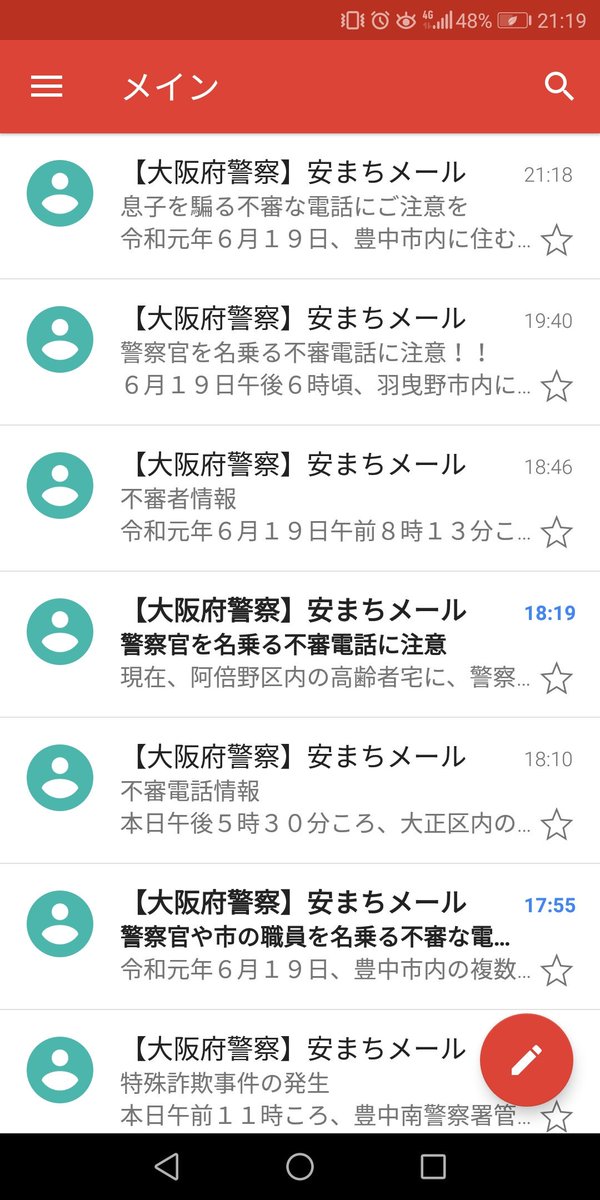The image size is (600, 1200).
Task: Open the 19:40 email about 警察官を名乗る不審電話
Action: coord(300,352)
